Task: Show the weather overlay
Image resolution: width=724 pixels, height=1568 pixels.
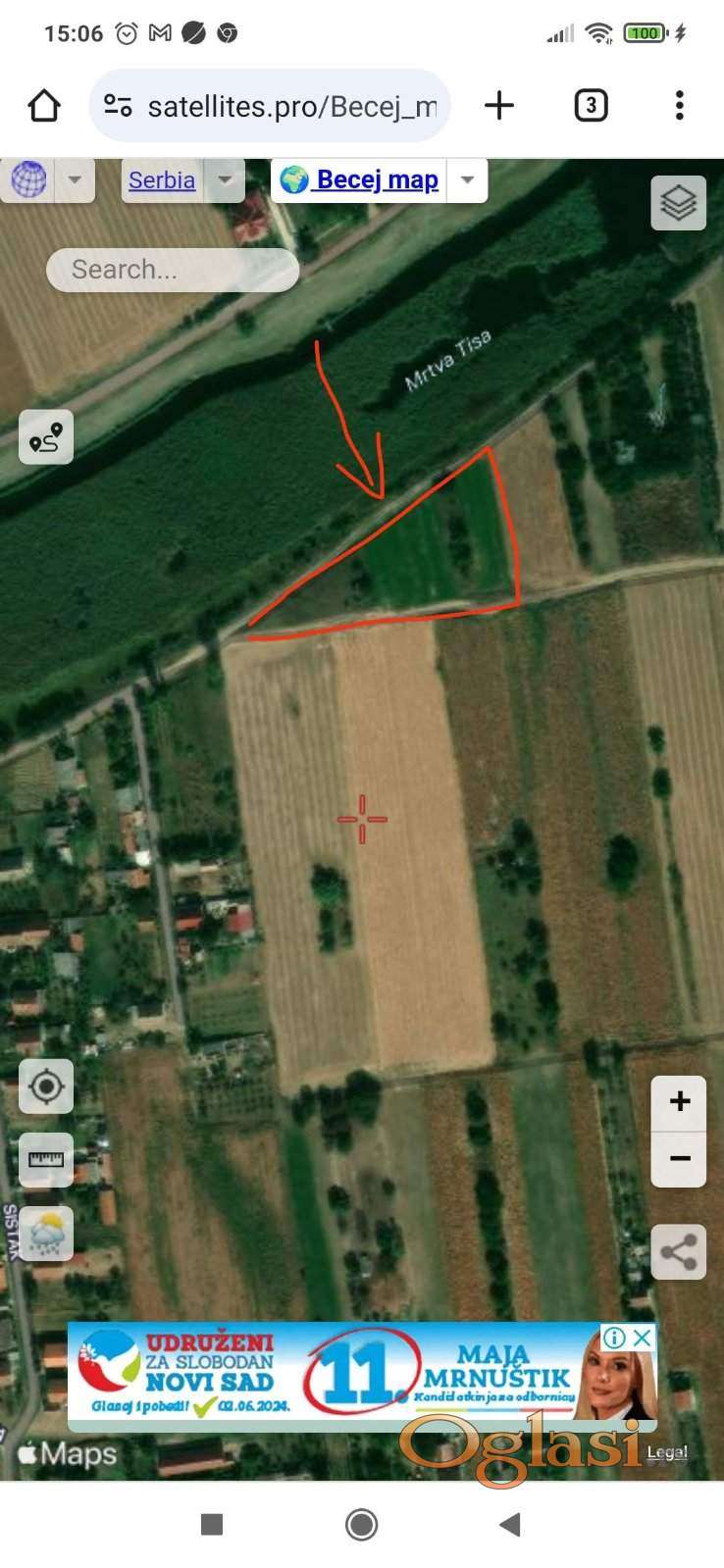Action: coord(46,1235)
